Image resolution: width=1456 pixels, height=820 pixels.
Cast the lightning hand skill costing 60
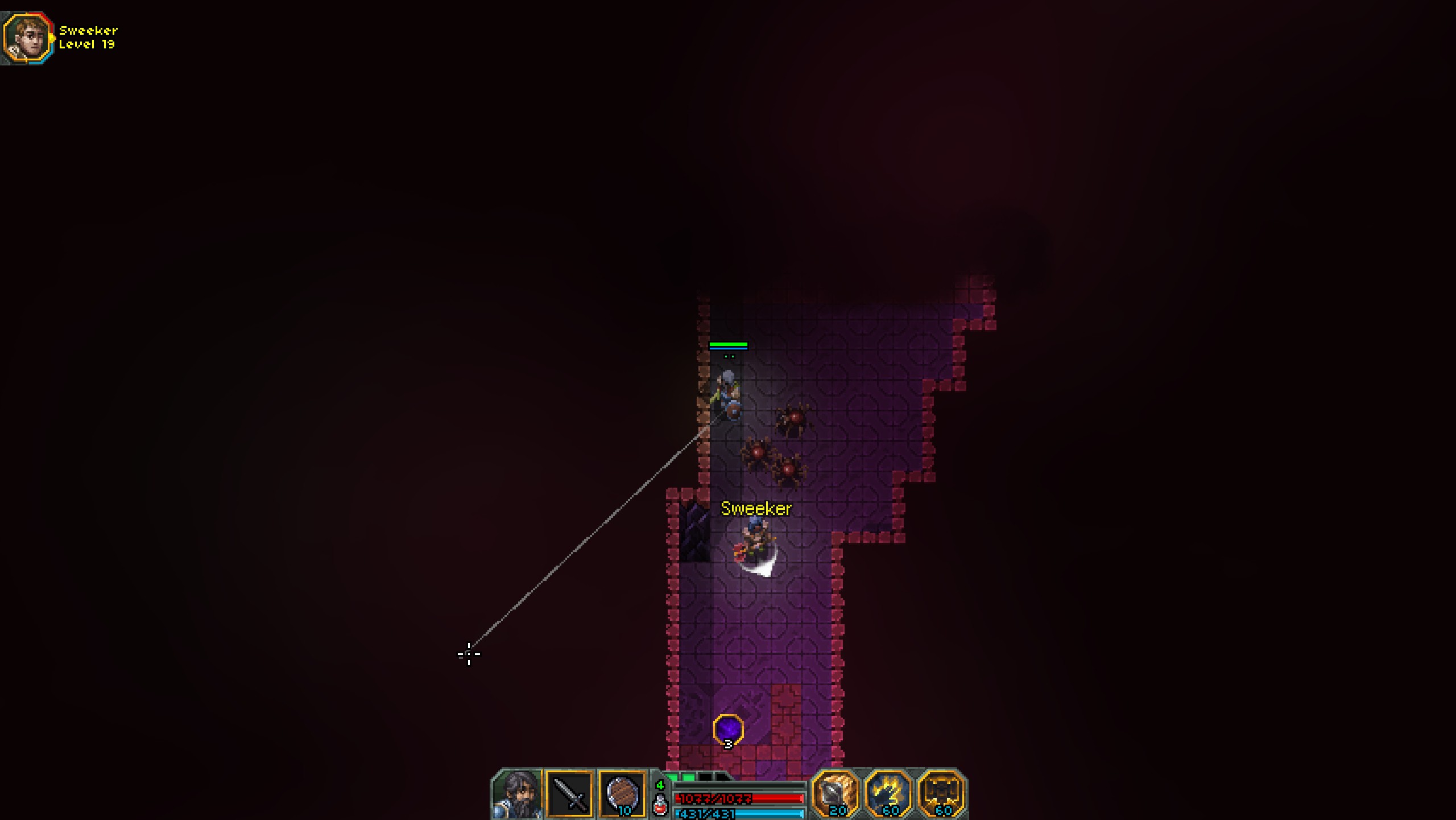(x=888, y=793)
